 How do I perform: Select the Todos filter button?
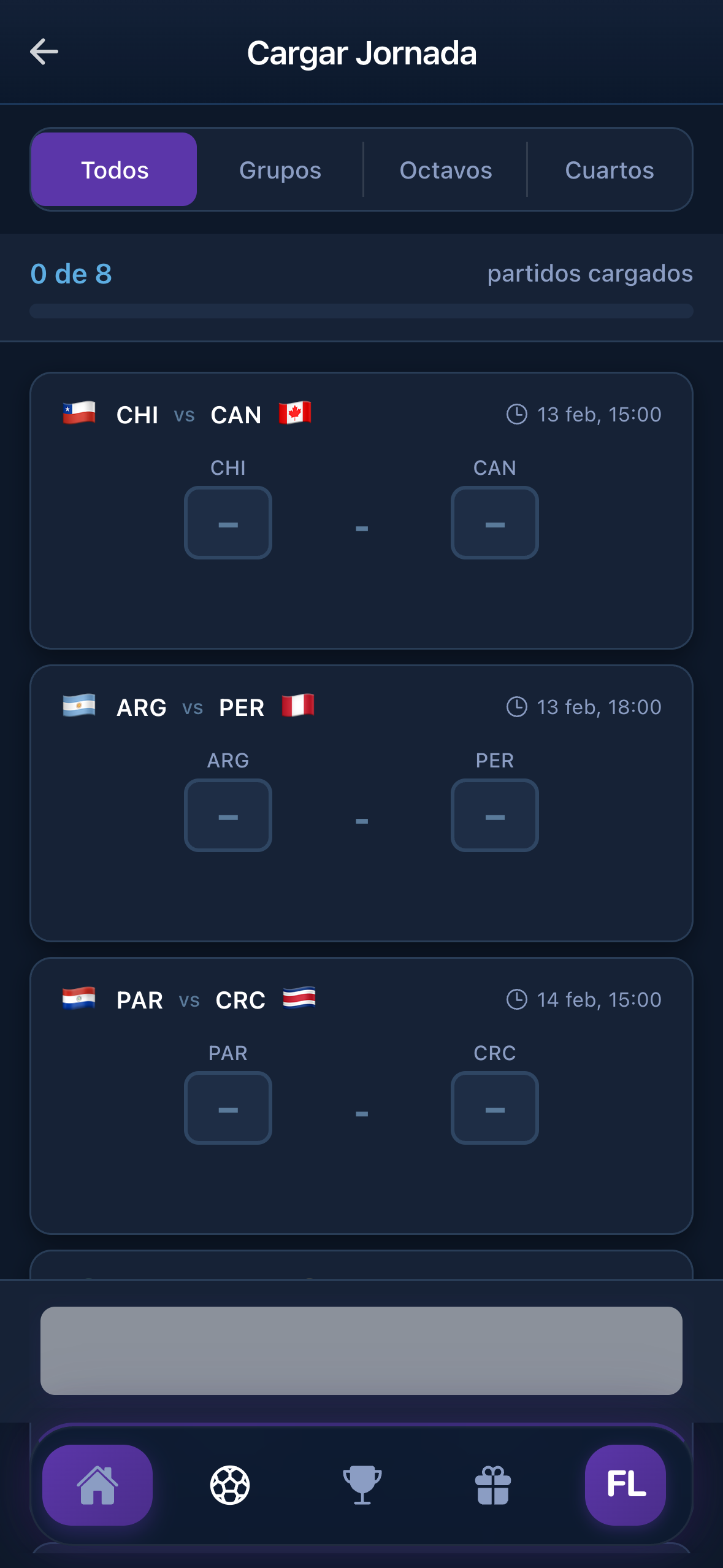click(x=114, y=170)
